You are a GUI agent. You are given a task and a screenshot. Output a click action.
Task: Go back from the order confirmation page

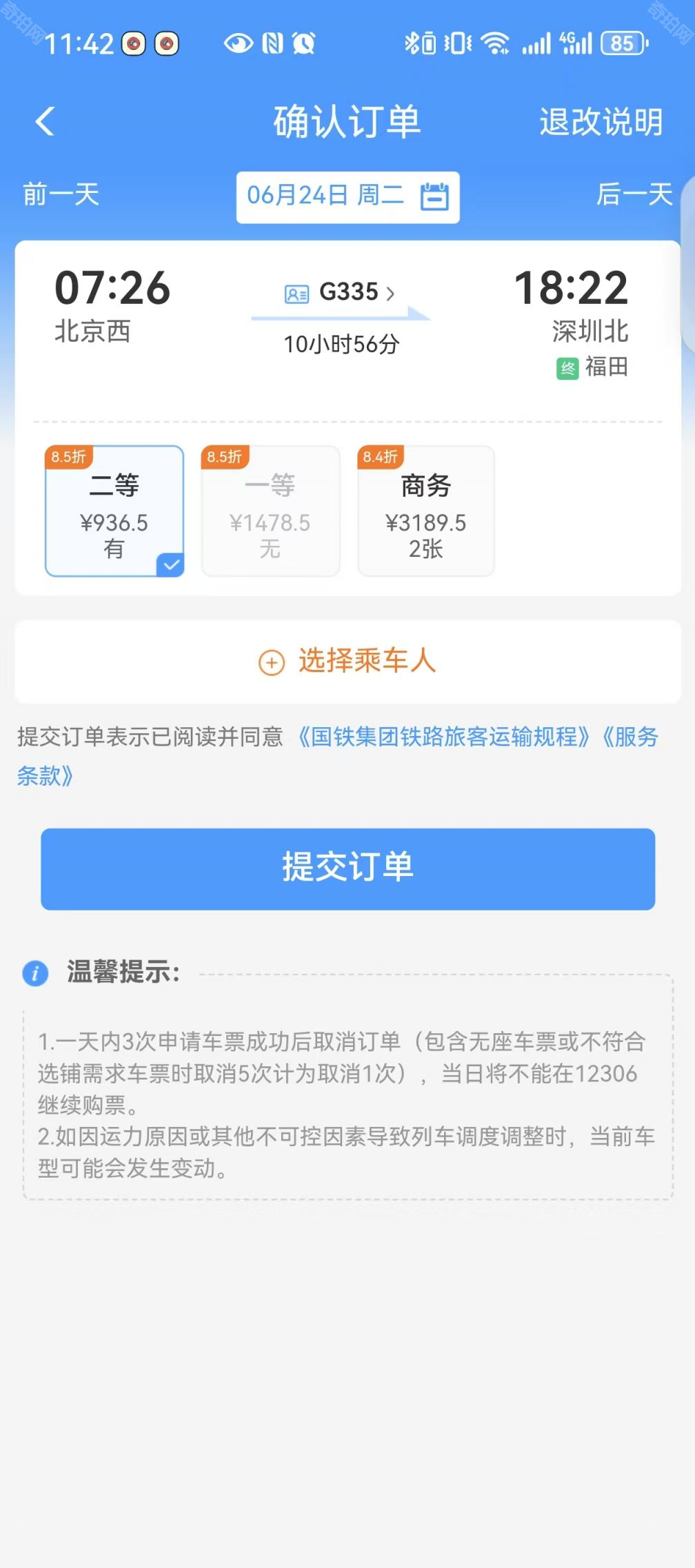46,122
